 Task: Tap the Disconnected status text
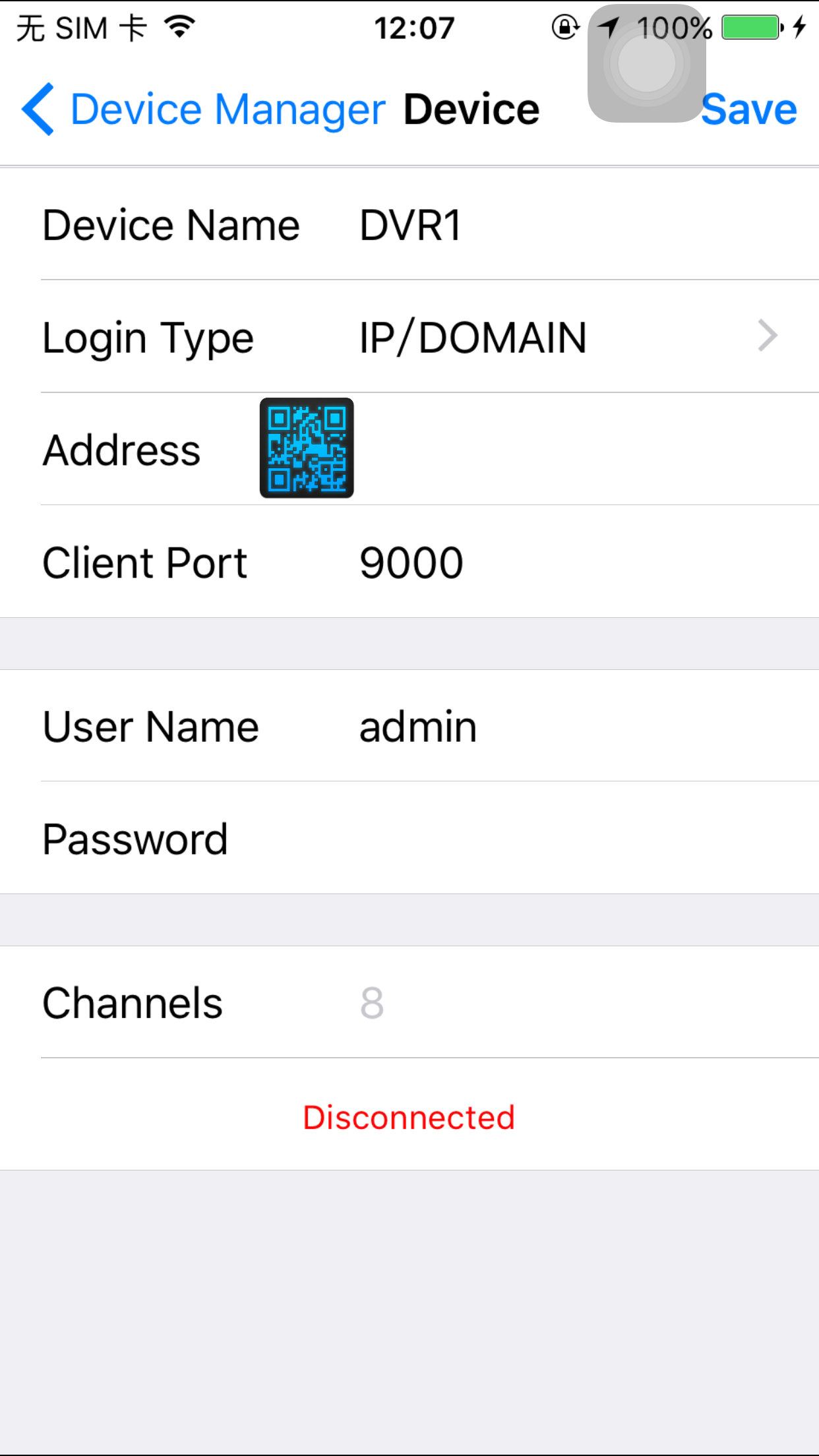pyautogui.click(x=408, y=1116)
